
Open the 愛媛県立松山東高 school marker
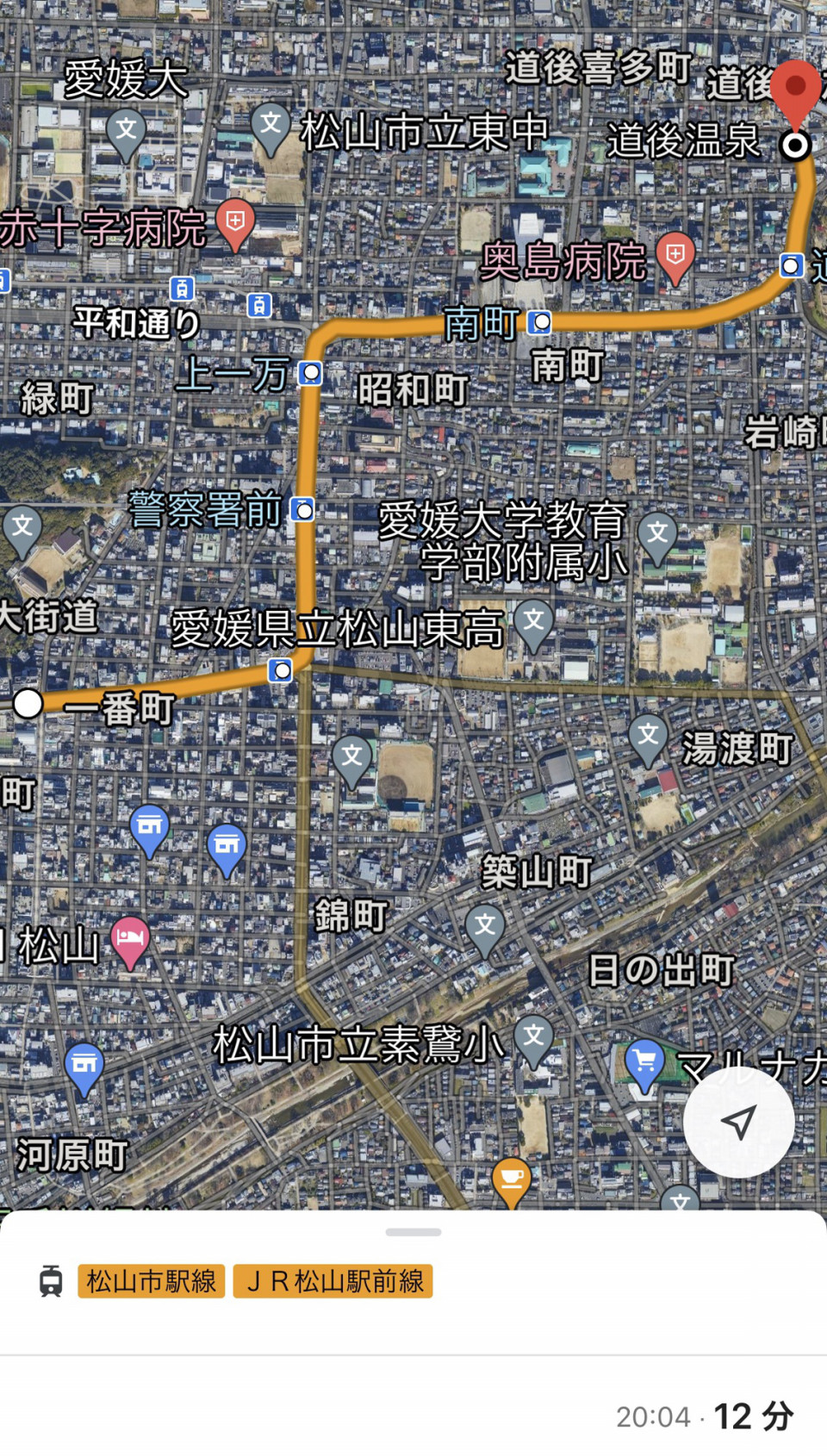tap(534, 624)
